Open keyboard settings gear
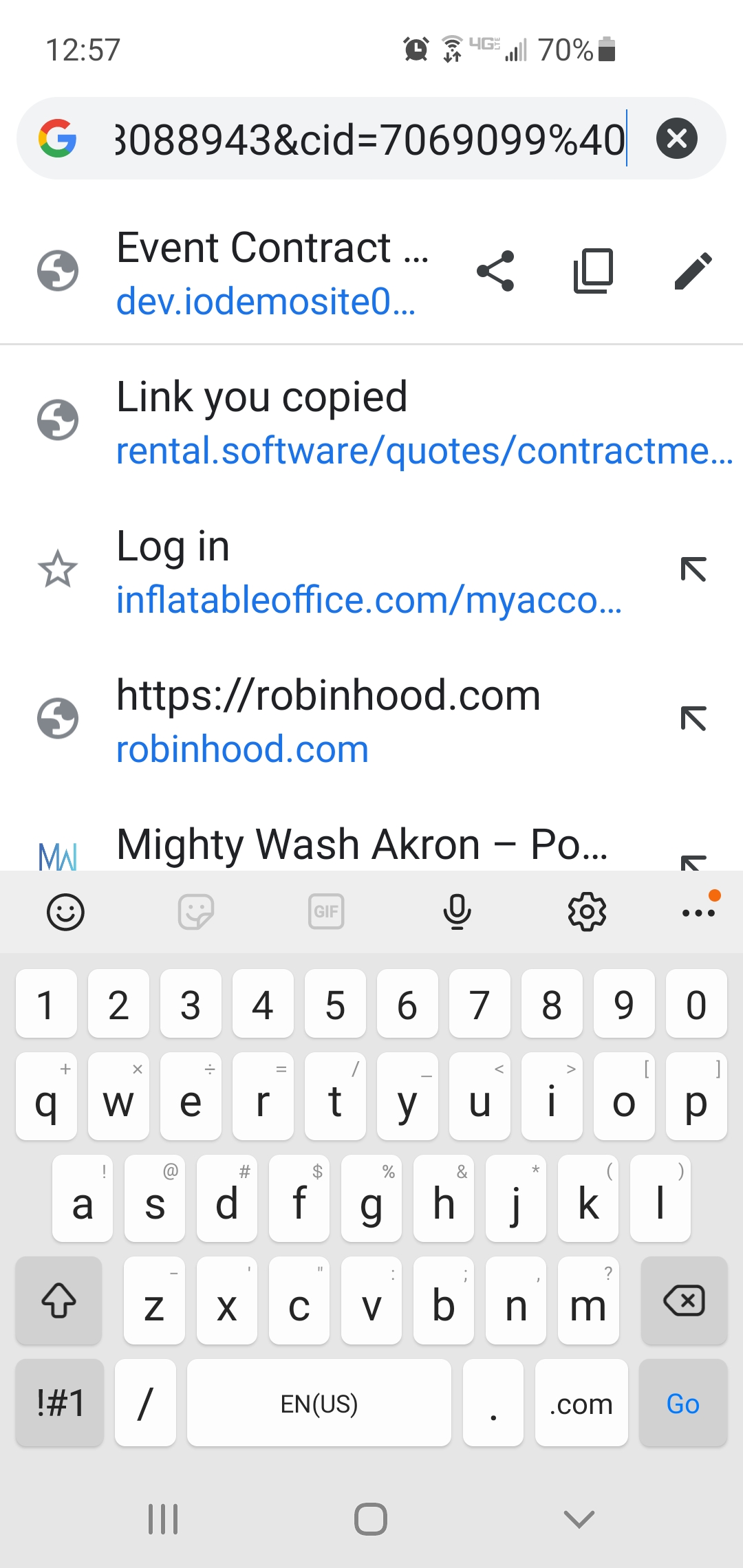Screen dimensions: 743x1568 [587, 913]
